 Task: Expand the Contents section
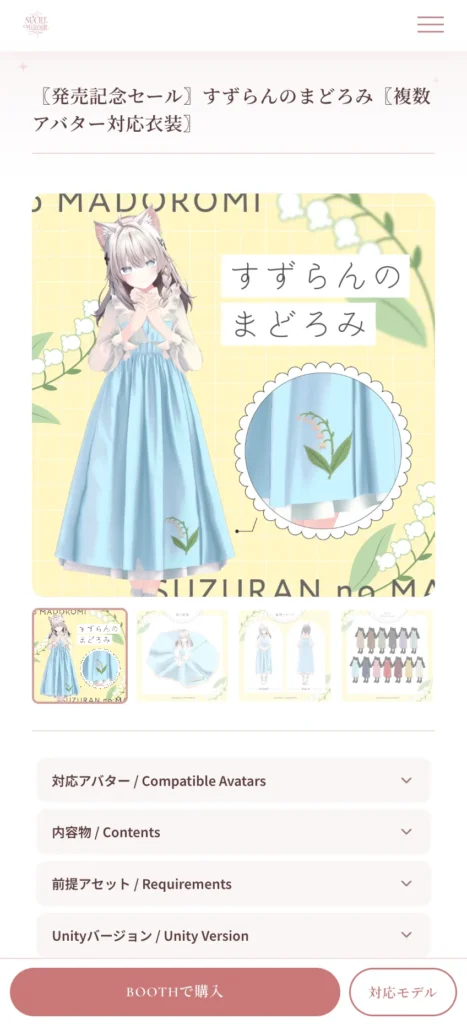[233, 832]
